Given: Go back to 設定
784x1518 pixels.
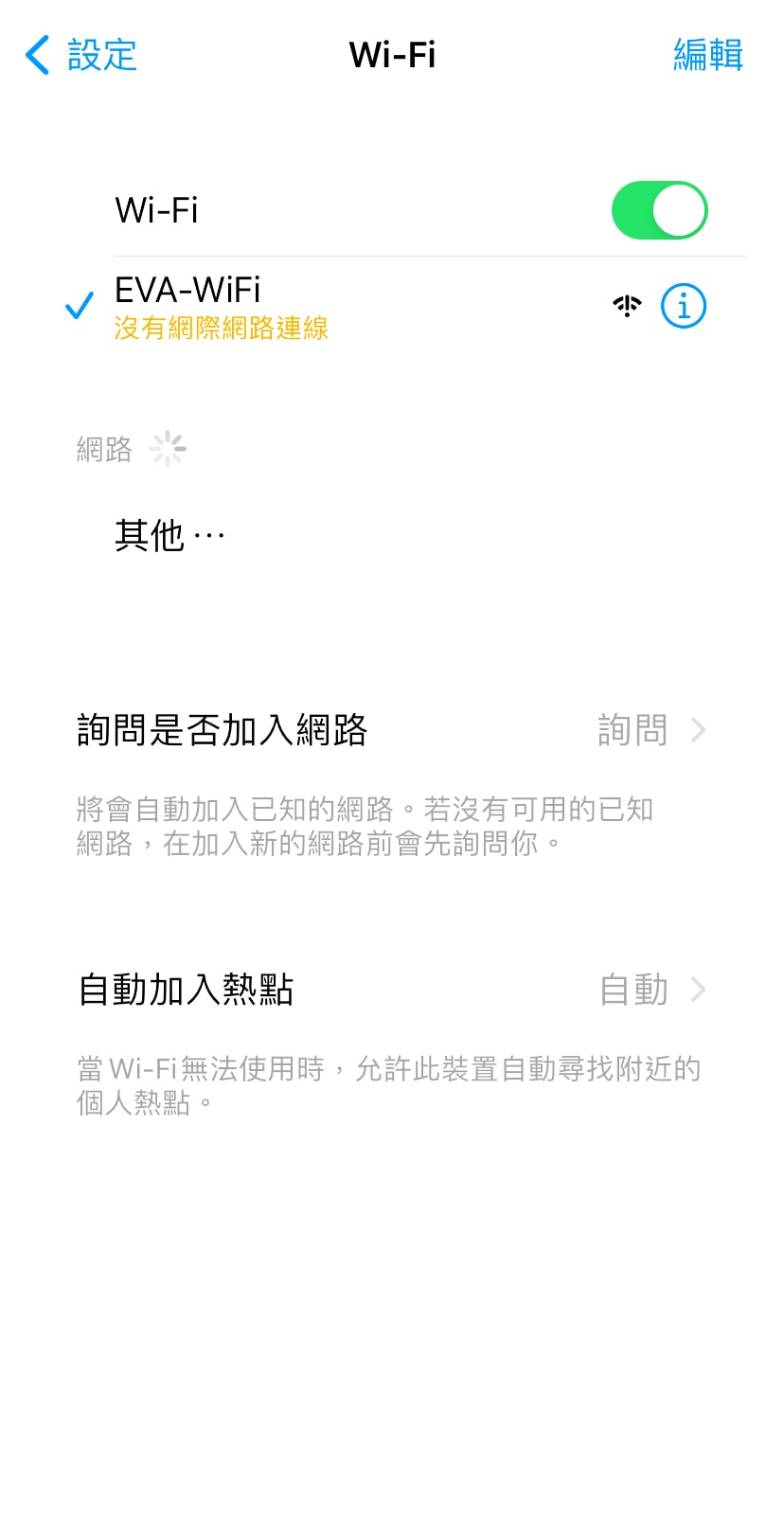Looking at the screenshot, I should 81,55.
